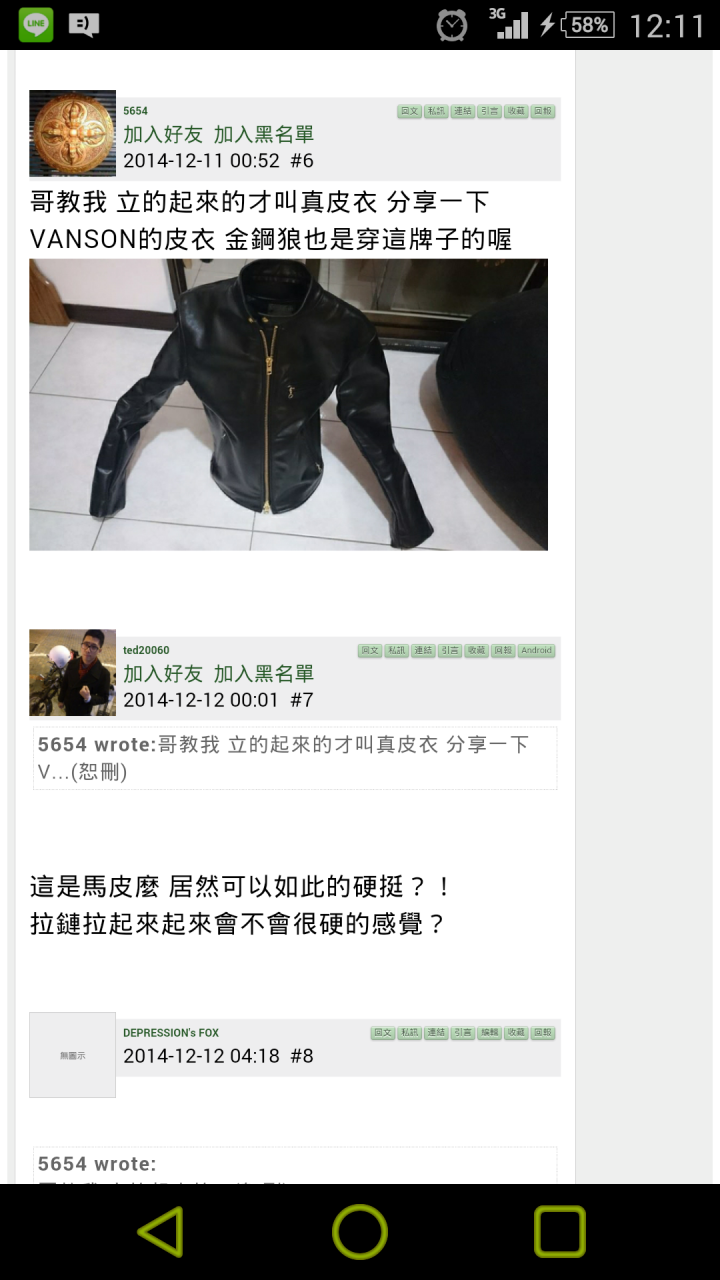720x1280 pixels.
Task: Tap 連結 link button on post #7
Action: (423, 650)
